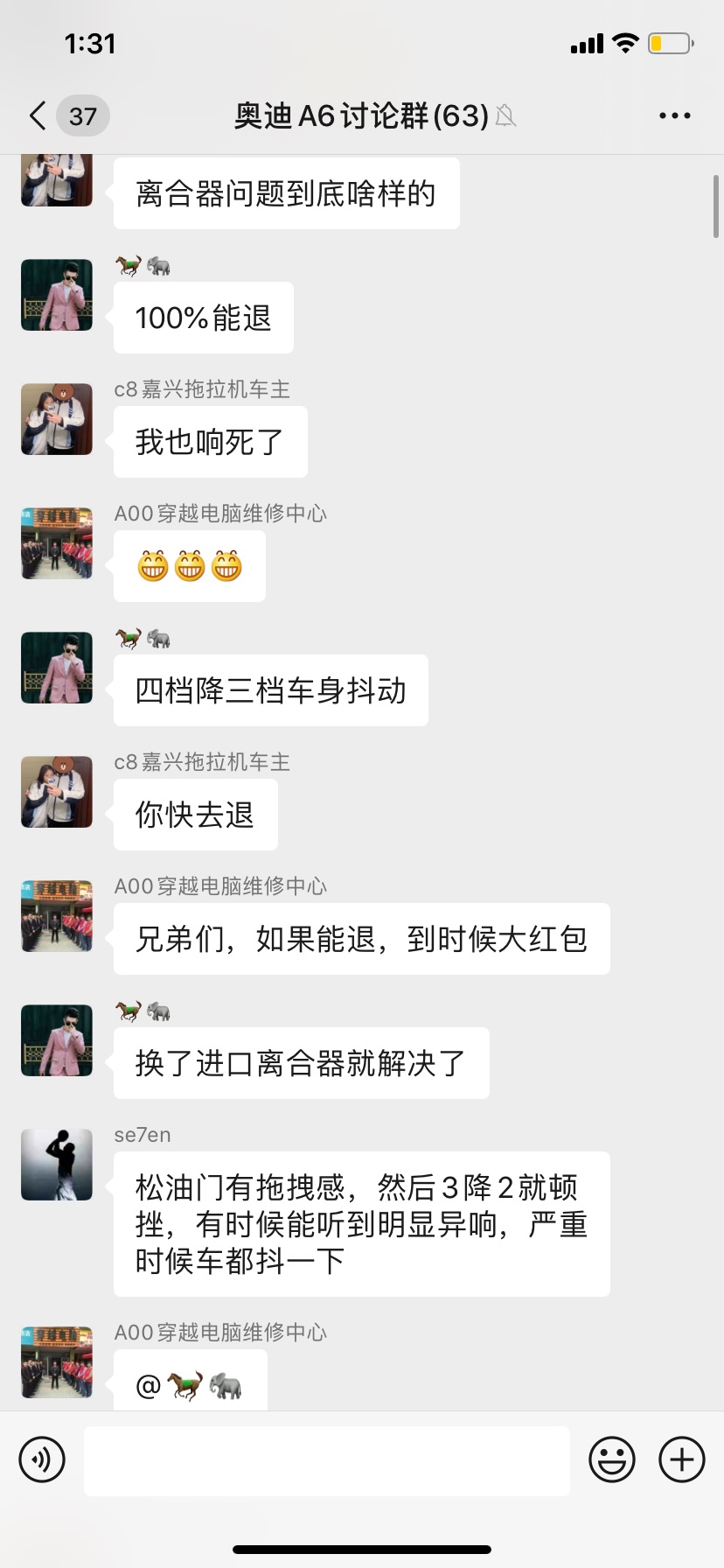Tap the message text input field
724x1568 pixels.
click(327, 1460)
